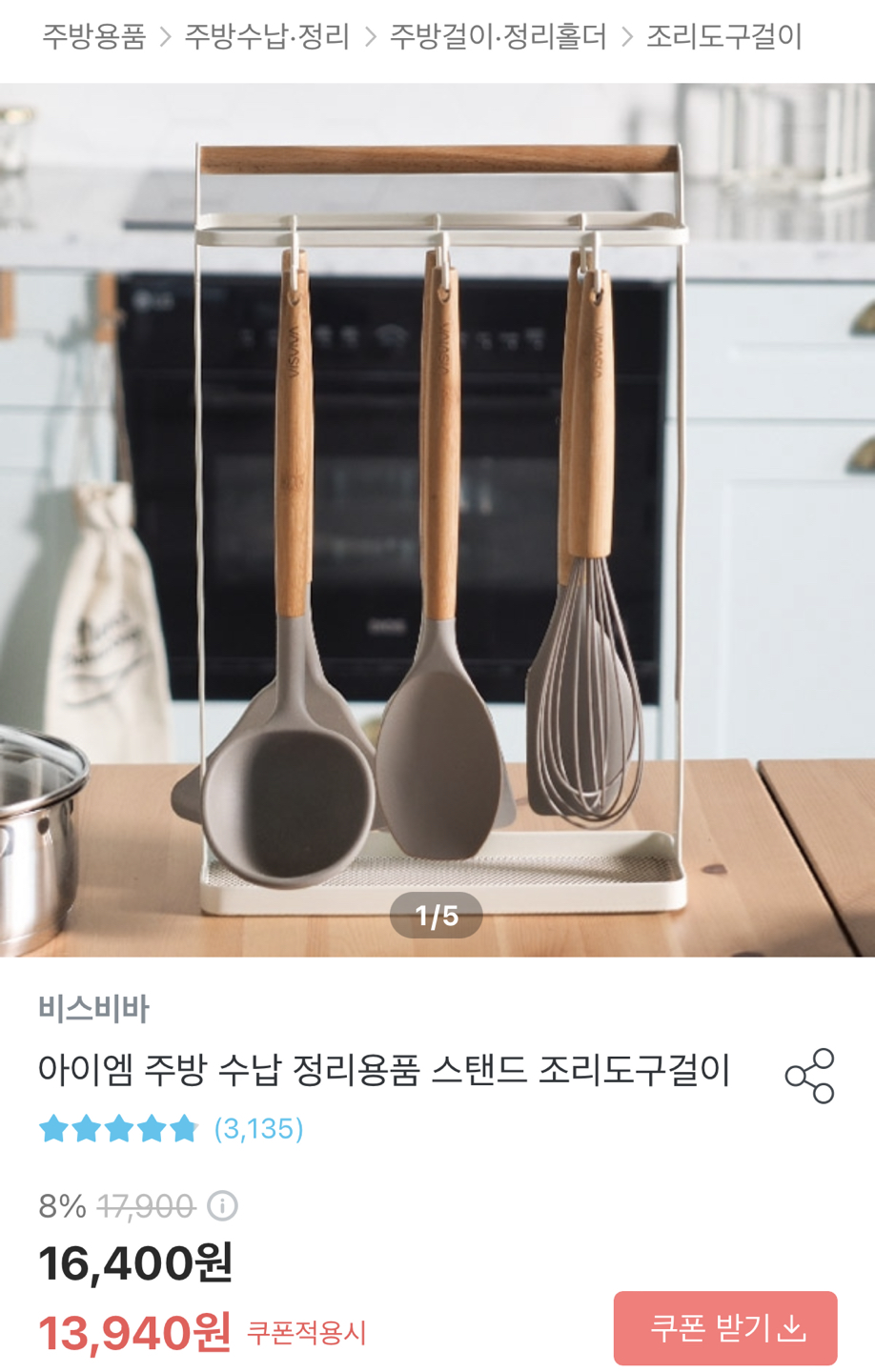
Task: Open the 주방용품 breadcrumb category
Action: click(x=93, y=37)
